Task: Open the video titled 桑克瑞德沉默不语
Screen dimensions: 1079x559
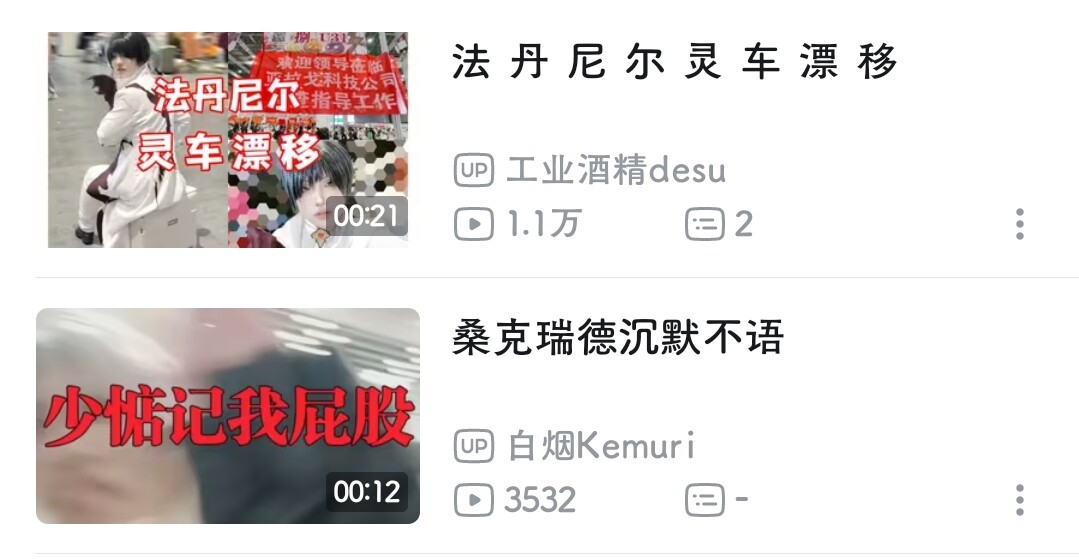Action: click(x=618, y=340)
